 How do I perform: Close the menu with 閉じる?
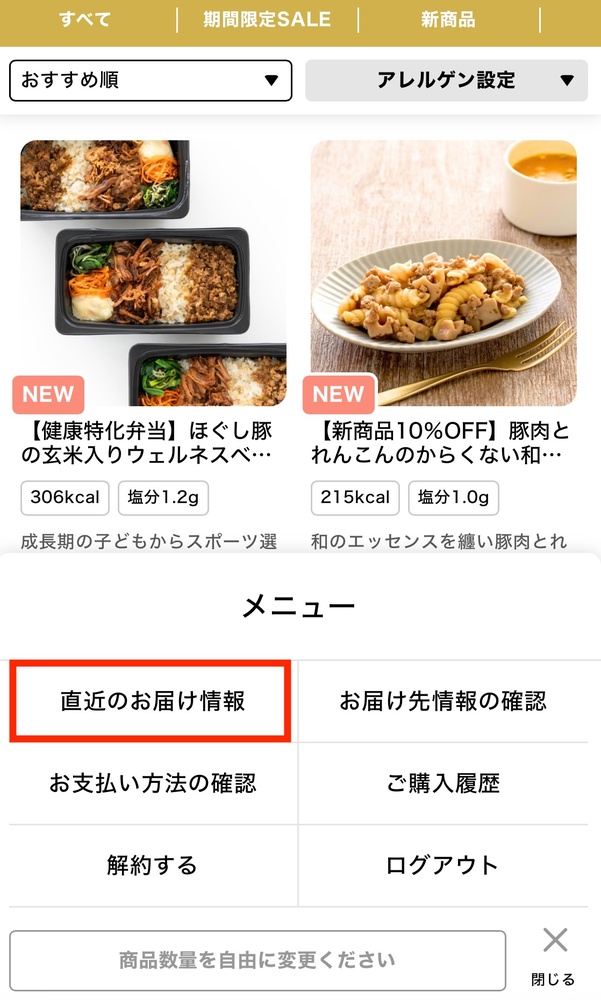point(554,955)
